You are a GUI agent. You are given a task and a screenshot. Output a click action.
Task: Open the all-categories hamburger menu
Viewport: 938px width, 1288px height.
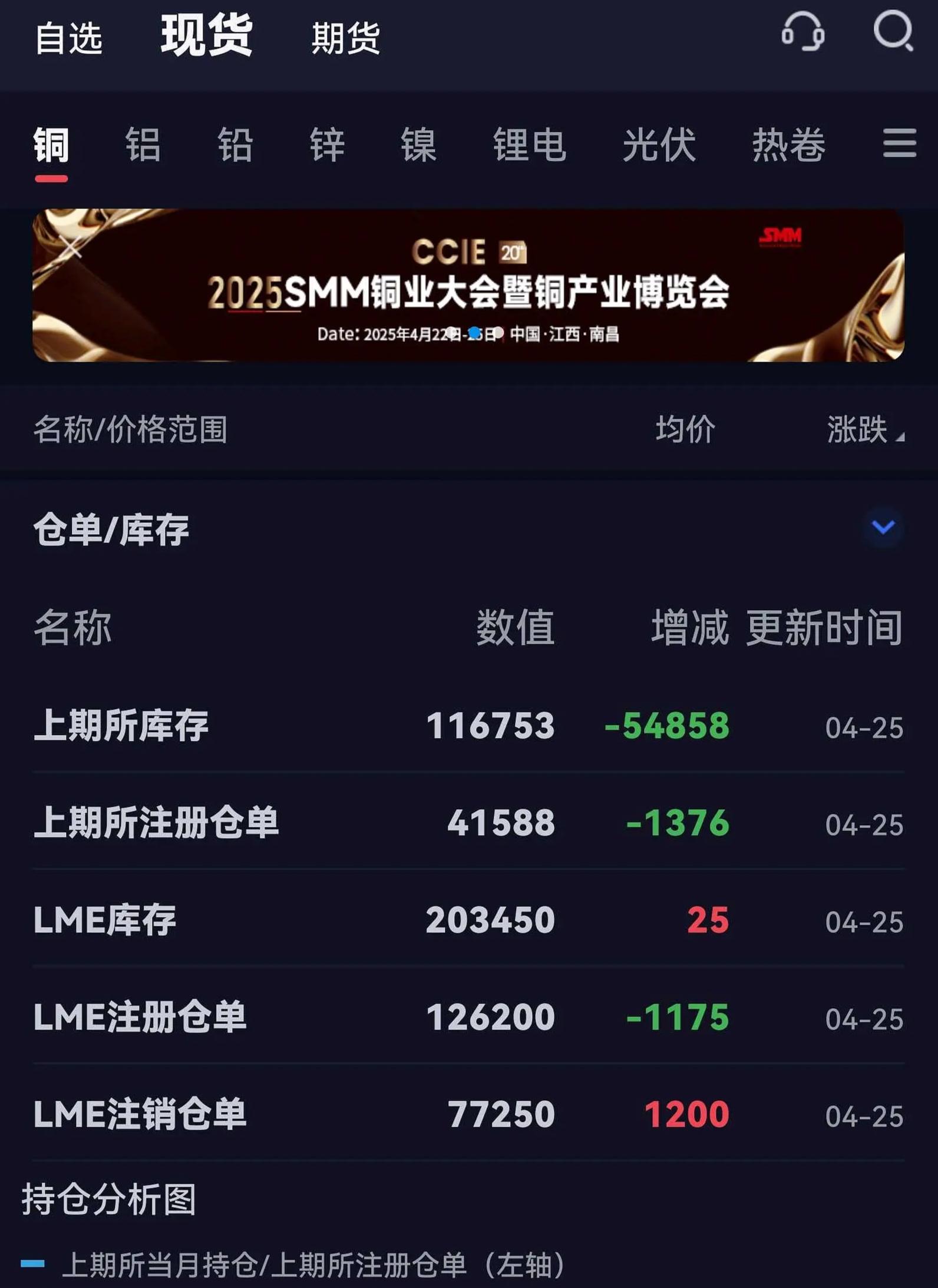[899, 143]
